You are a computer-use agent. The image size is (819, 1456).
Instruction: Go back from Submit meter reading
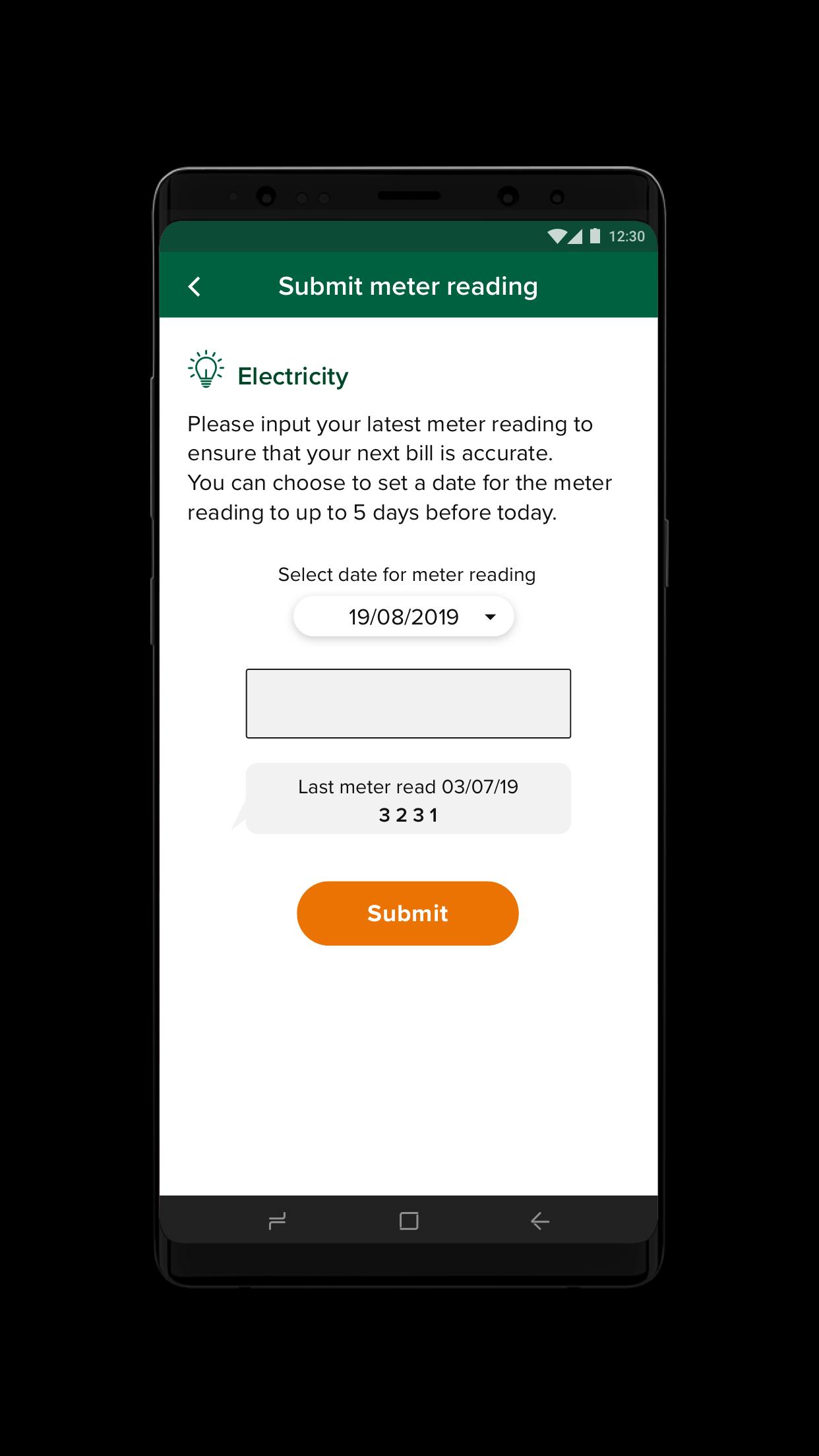(195, 286)
